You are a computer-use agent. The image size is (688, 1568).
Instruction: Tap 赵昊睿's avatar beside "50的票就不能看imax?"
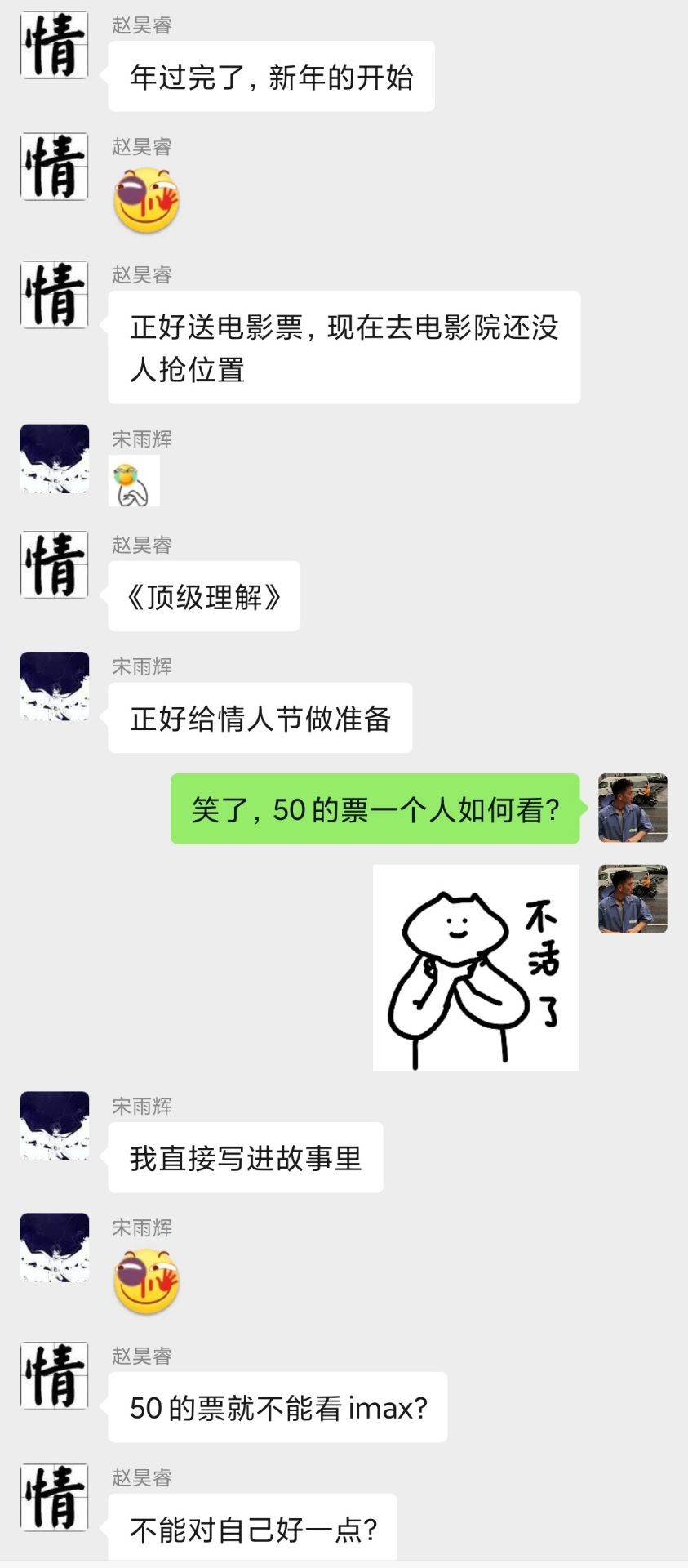coord(54,1375)
